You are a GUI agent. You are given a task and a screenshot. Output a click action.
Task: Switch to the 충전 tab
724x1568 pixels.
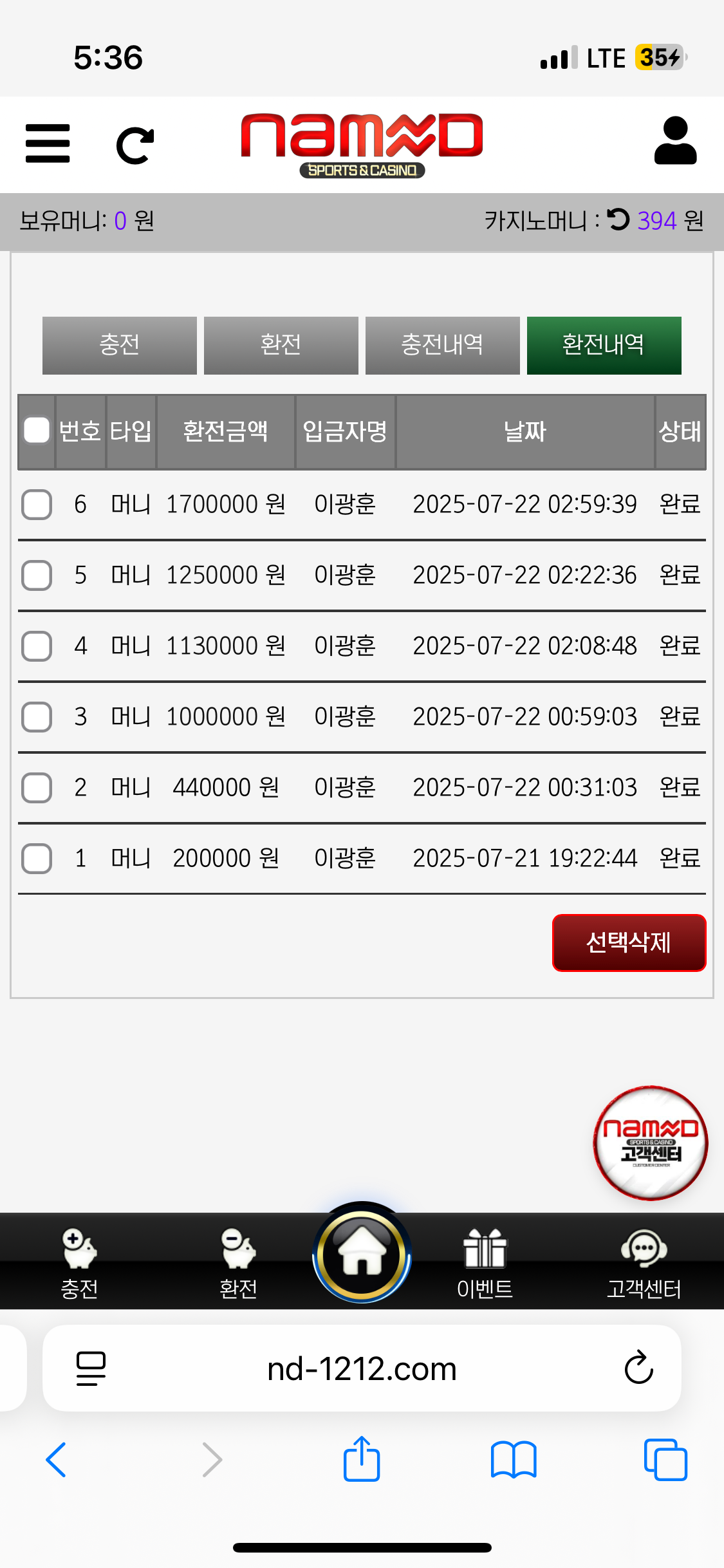tap(120, 345)
